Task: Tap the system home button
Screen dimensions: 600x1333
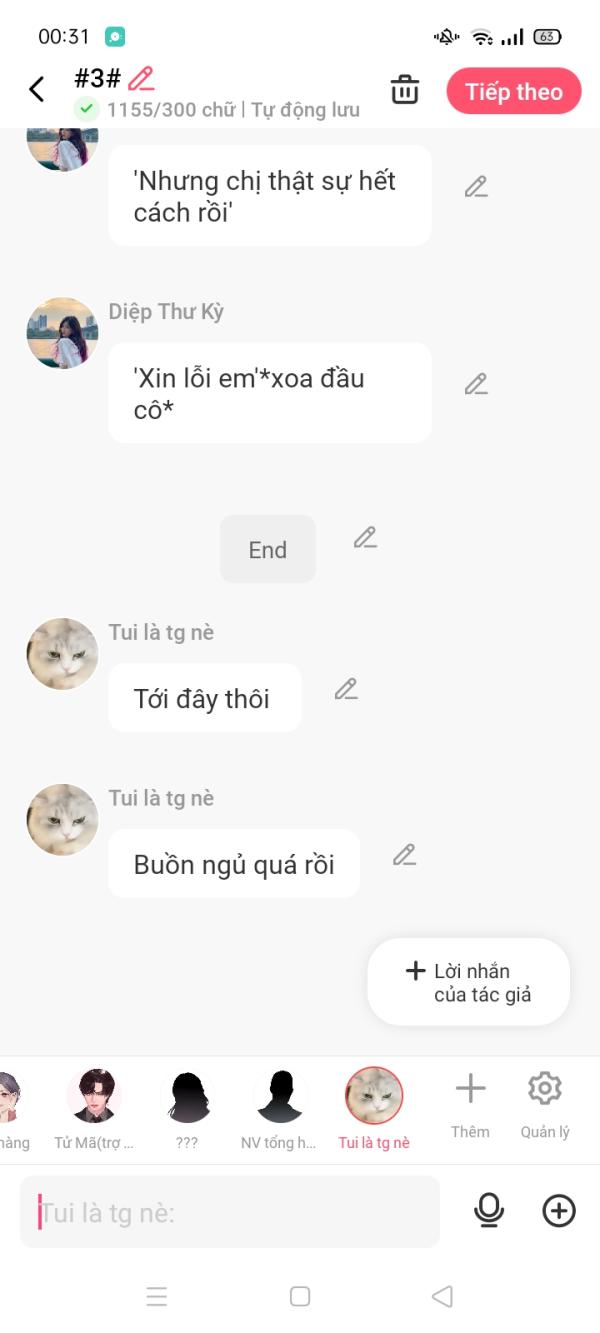Action: (x=300, y=1296)
